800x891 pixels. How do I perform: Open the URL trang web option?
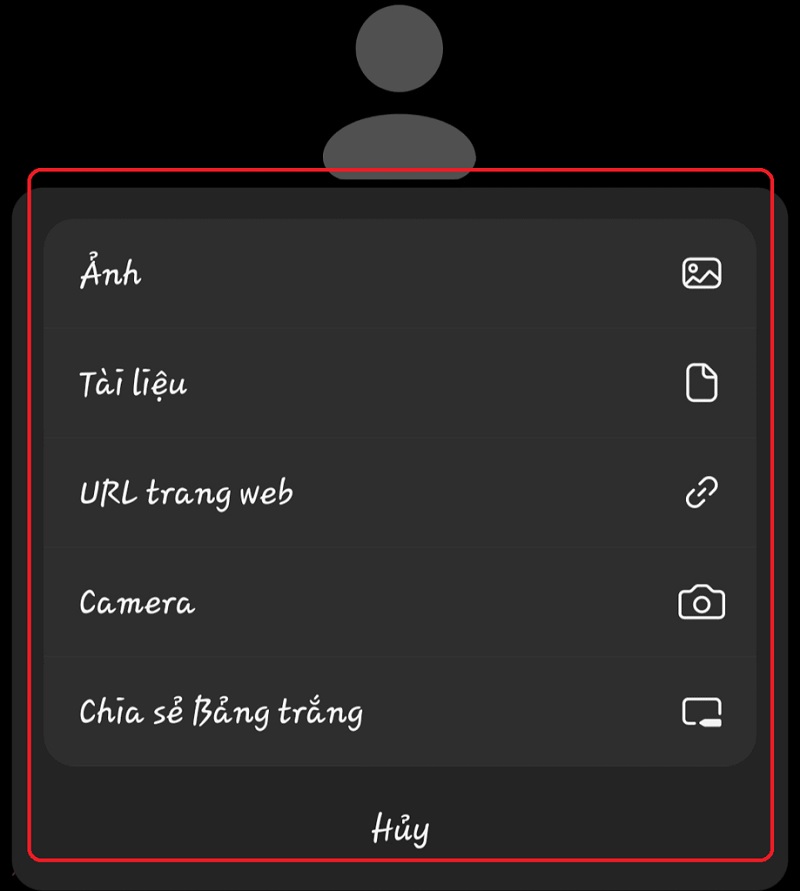pos(400,493)
